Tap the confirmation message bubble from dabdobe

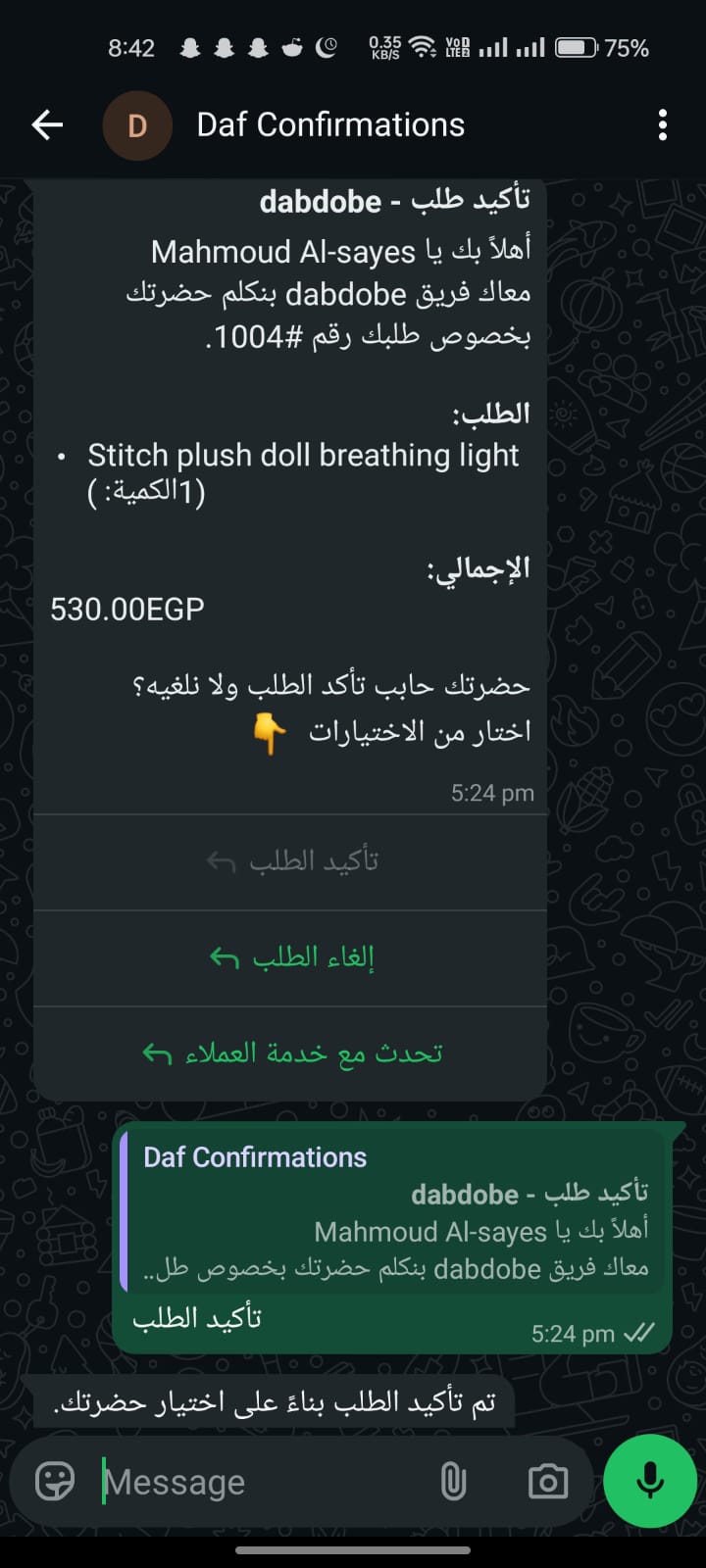click(290, 490)
